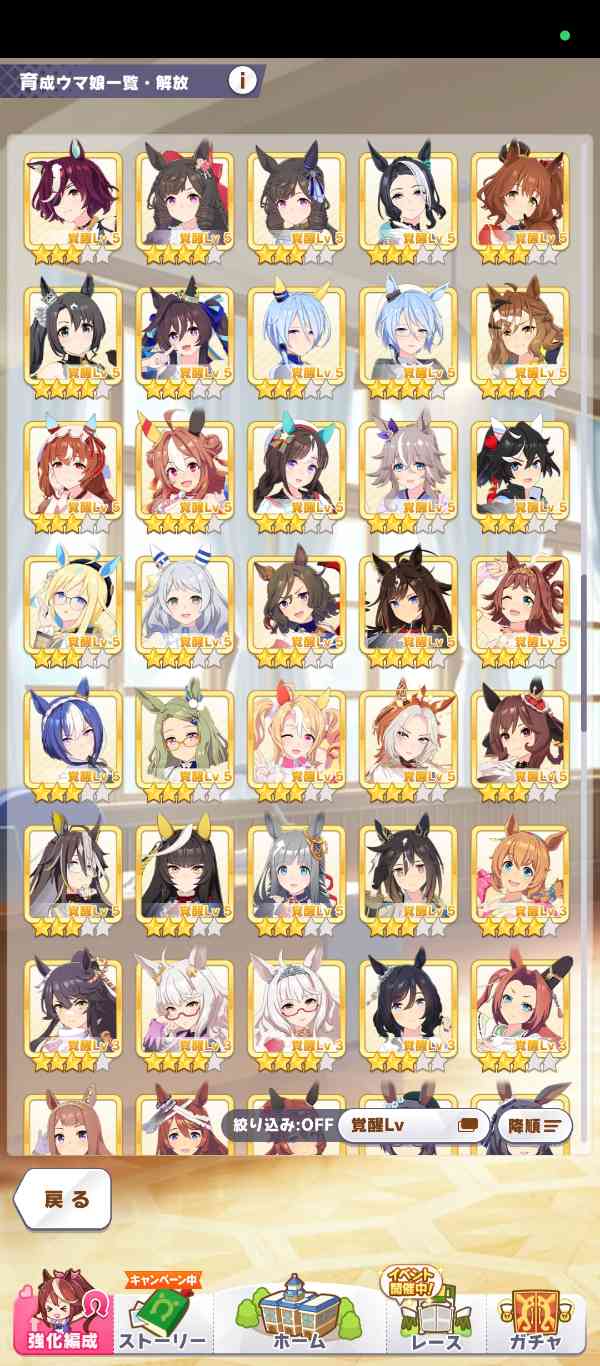Open the info icon beside the title
Screen dimensions: 600x1366
click(x=242, y=80)
